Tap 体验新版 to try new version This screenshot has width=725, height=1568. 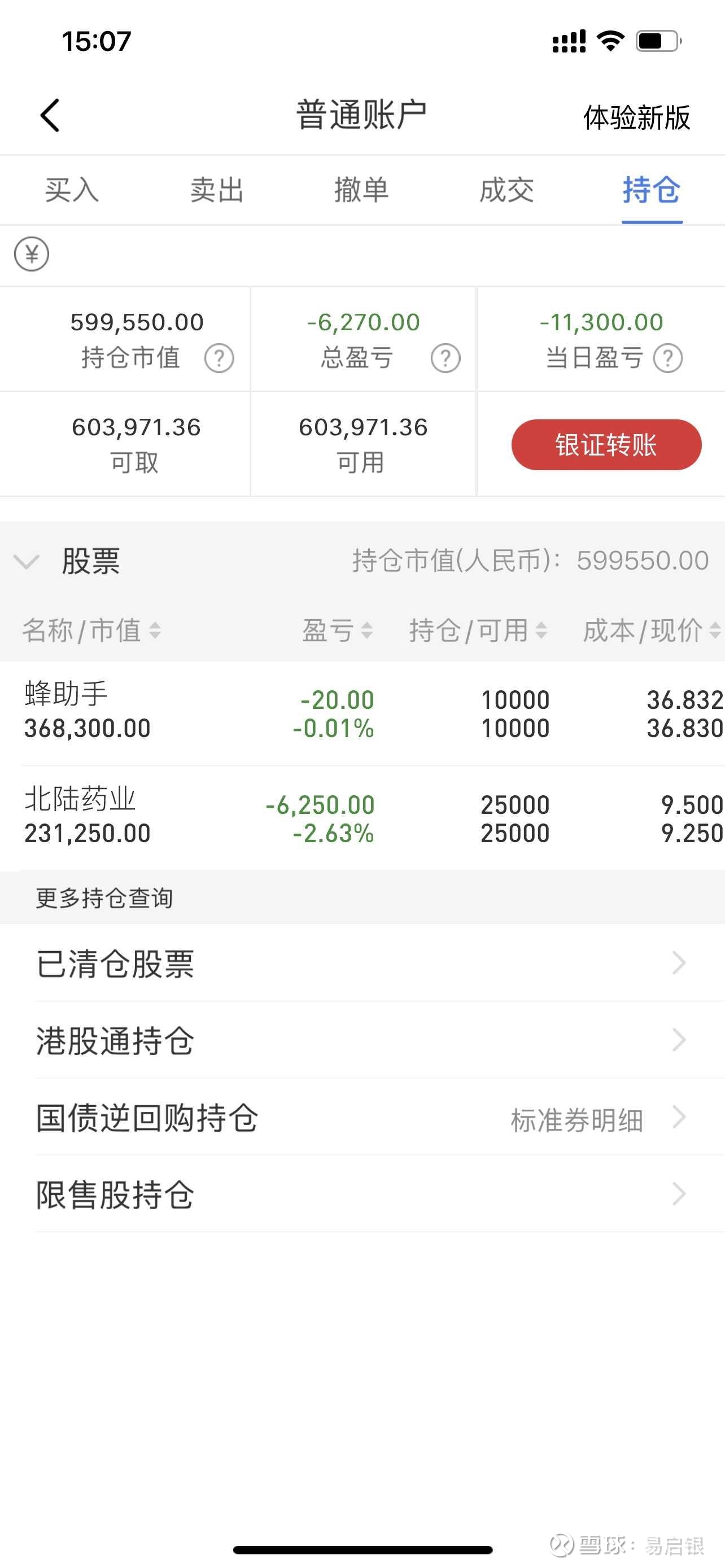click(x=637, y=117)
